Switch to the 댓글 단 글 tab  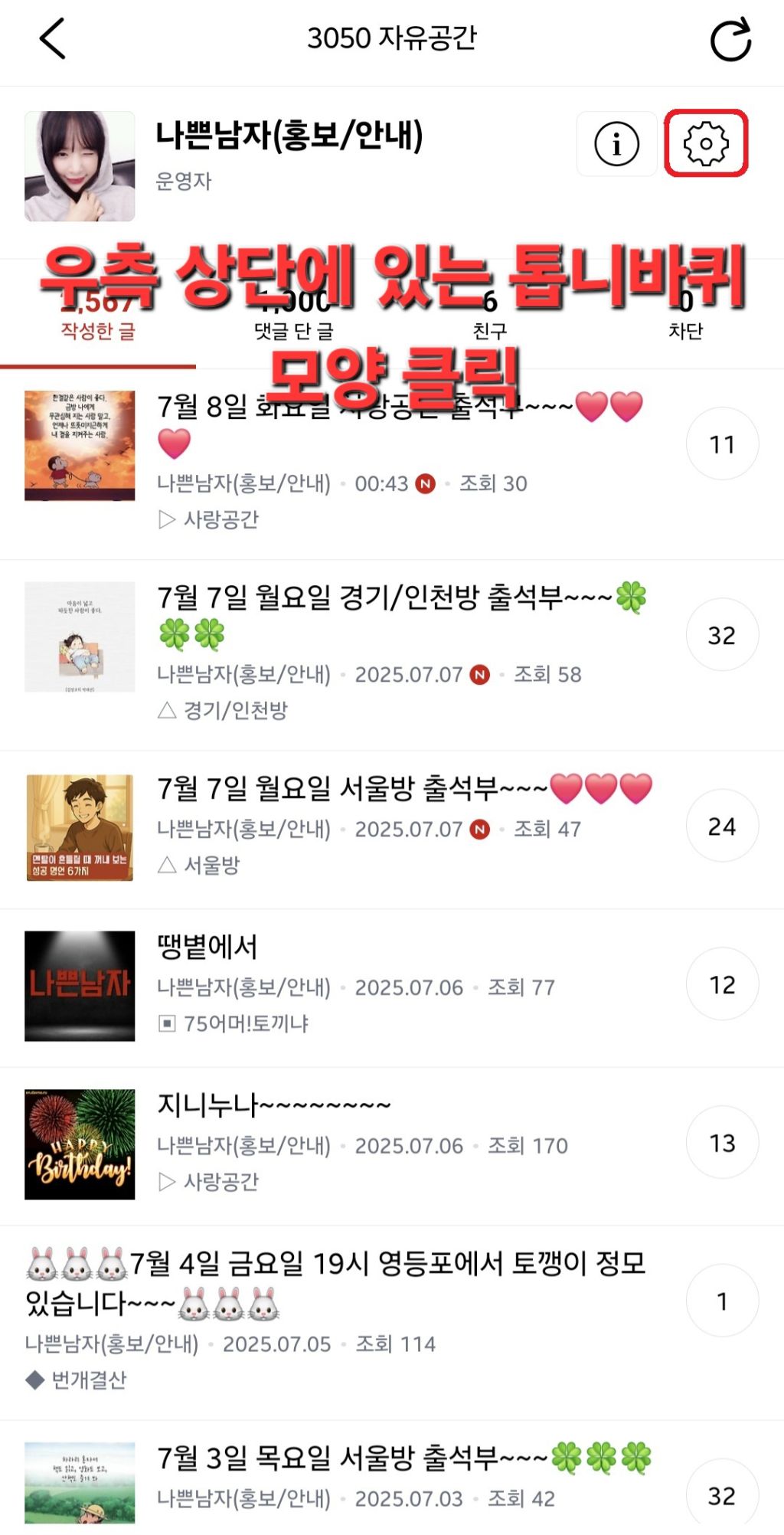pos(294,329)
